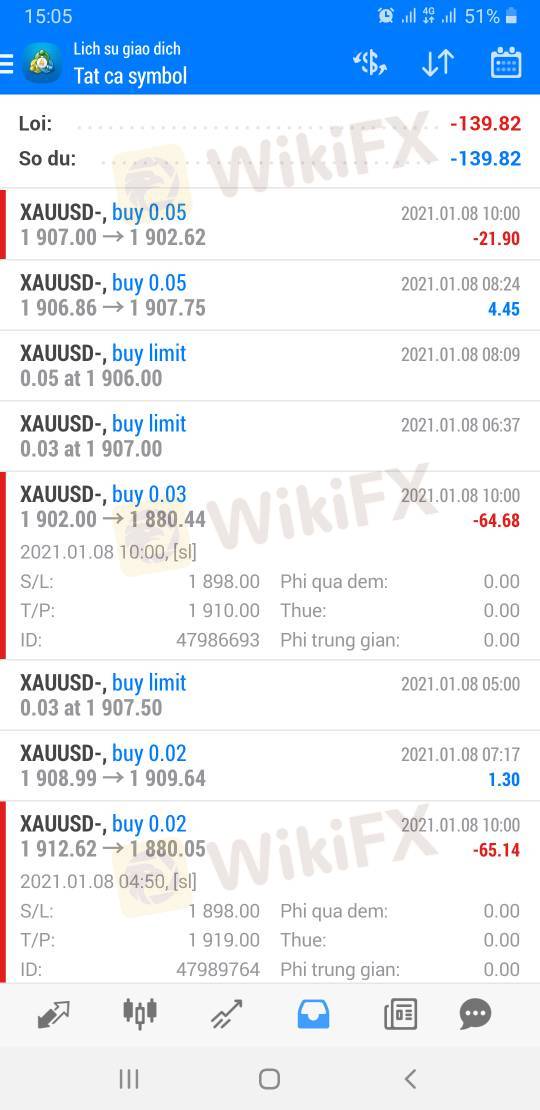Open the symbol filter currency icon
This screenshot has width=540, height=1110.
coord(369,64)
